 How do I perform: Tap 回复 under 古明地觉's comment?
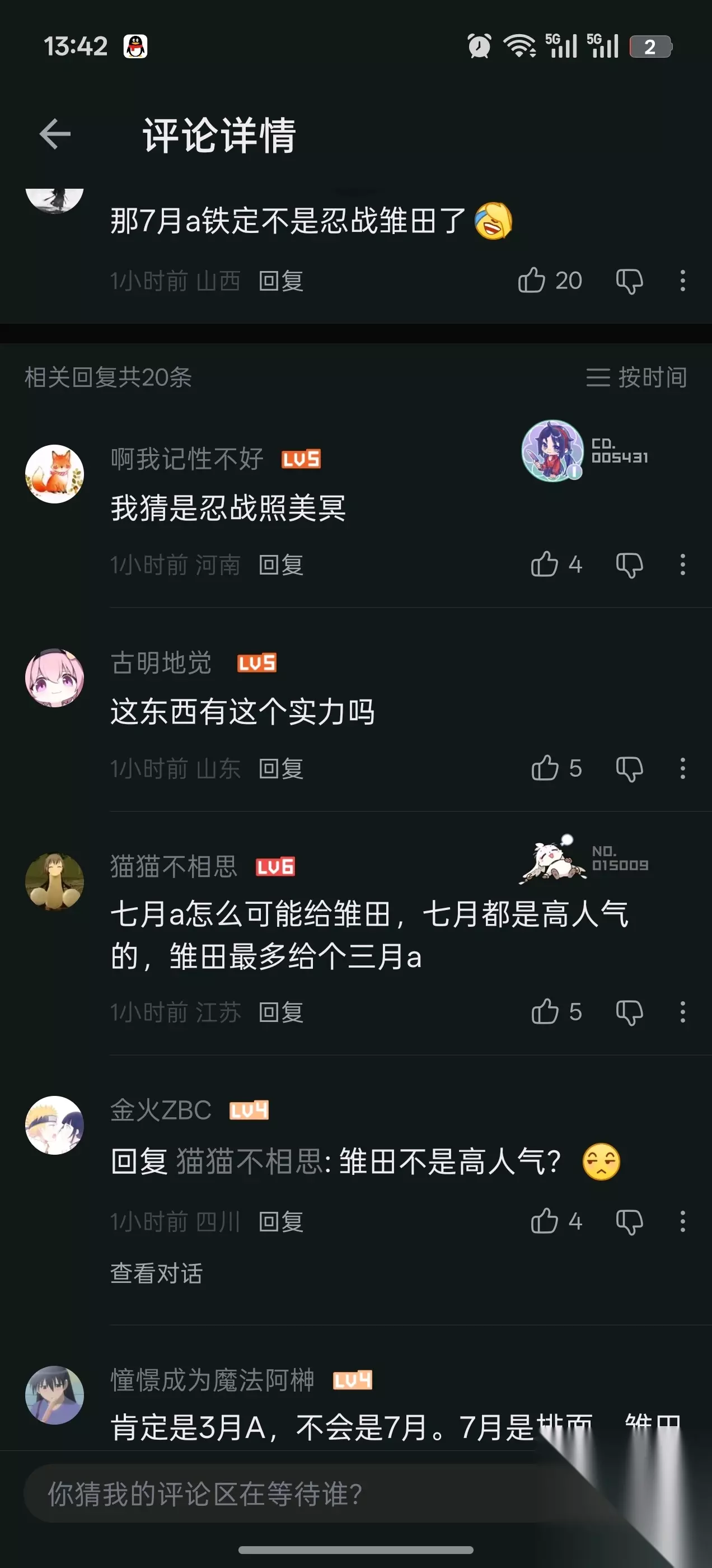click(x=281, y=769)
